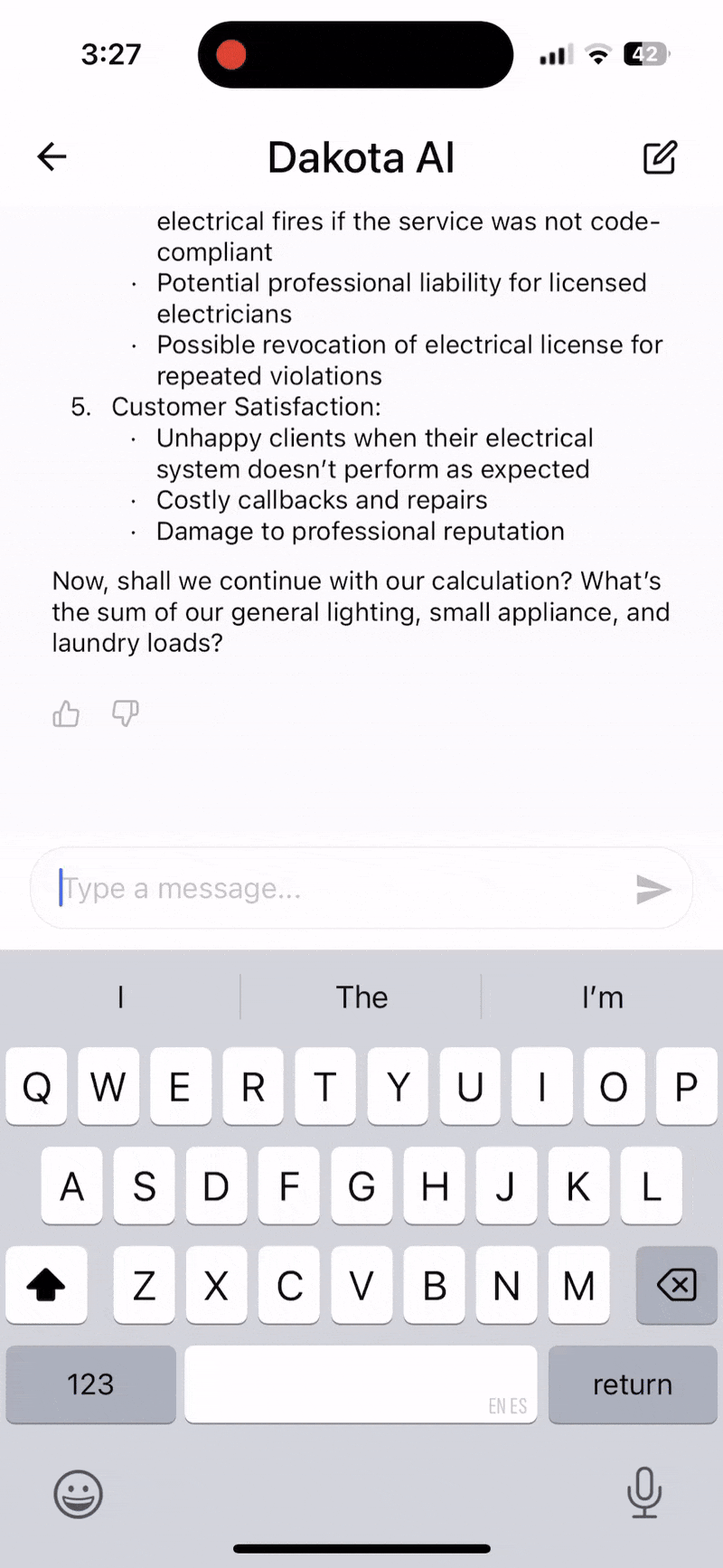The height and width of the screenshot is (1568, 723).
Task: Go back using the top-left arrow
Action: (52, 156)
